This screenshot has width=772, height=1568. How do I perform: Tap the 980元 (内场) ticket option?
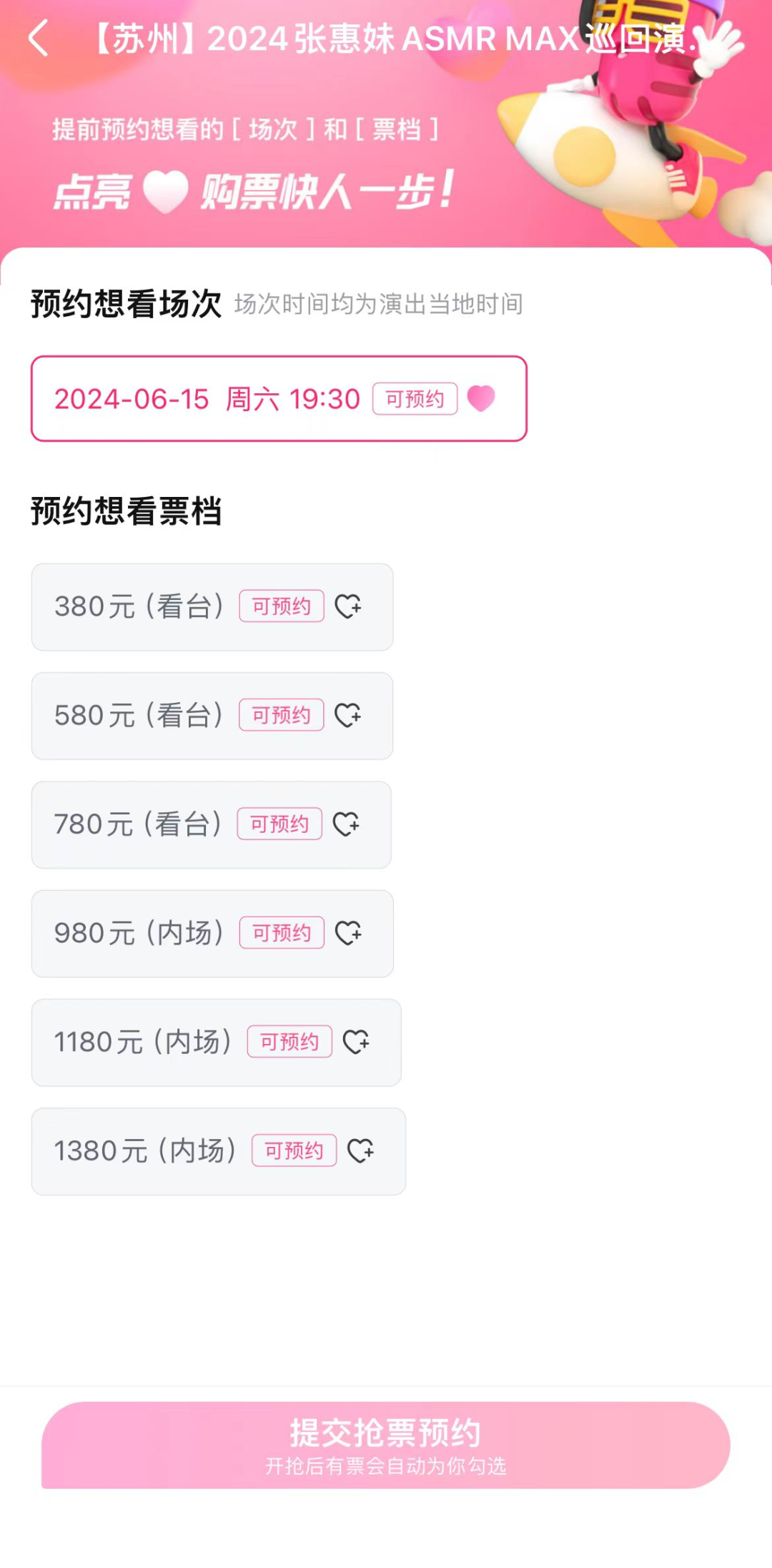[x=212, y=934]
